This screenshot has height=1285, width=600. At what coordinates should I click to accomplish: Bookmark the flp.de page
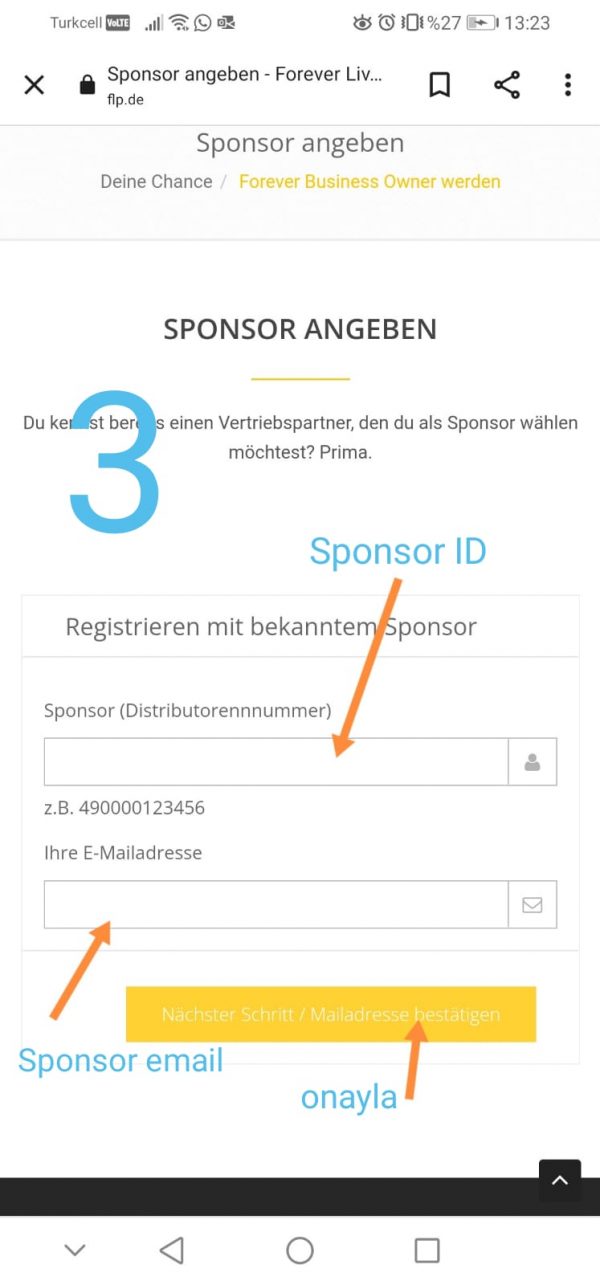[439, 85]
